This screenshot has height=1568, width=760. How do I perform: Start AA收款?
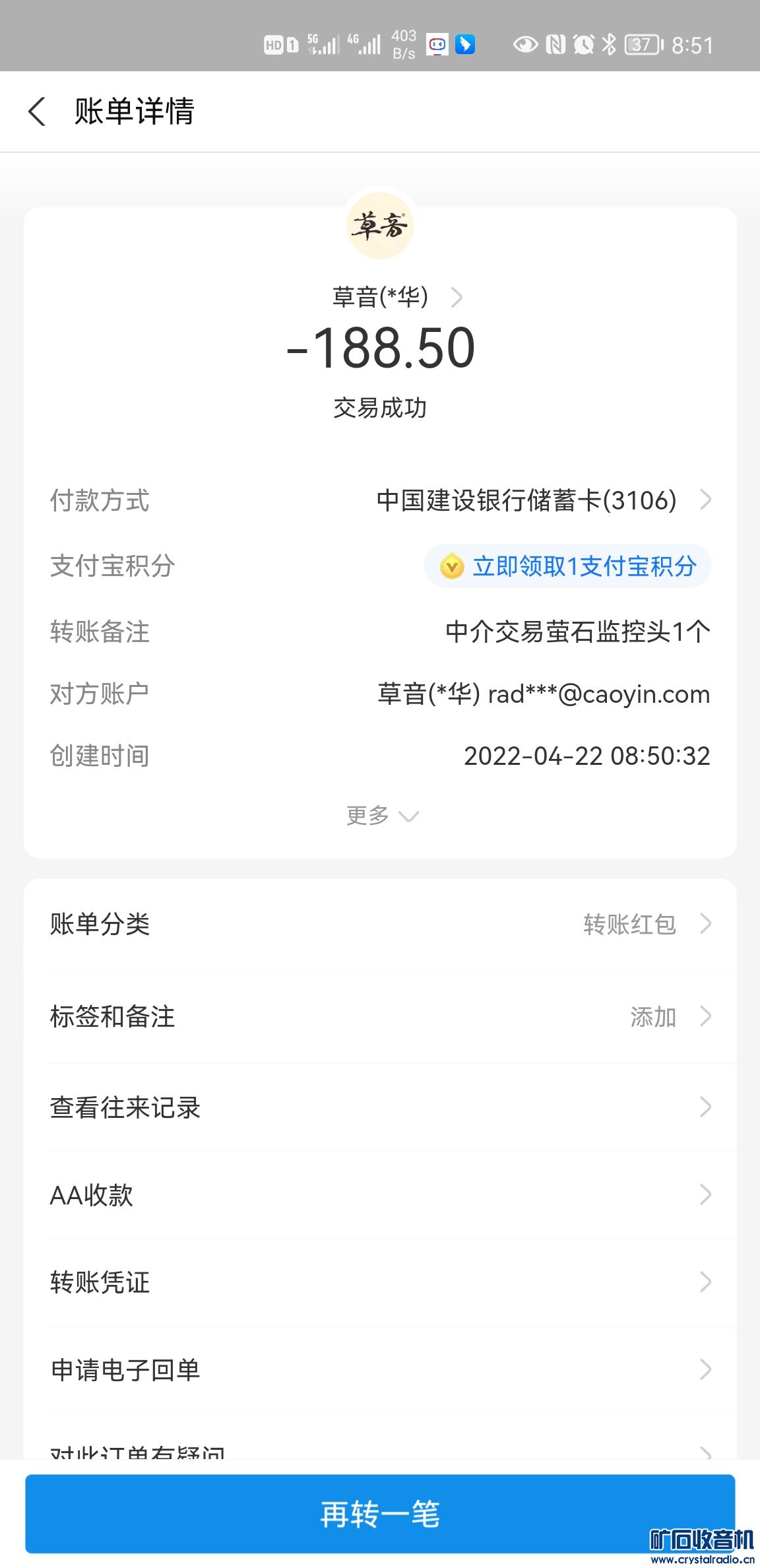tap(380, 1195)
